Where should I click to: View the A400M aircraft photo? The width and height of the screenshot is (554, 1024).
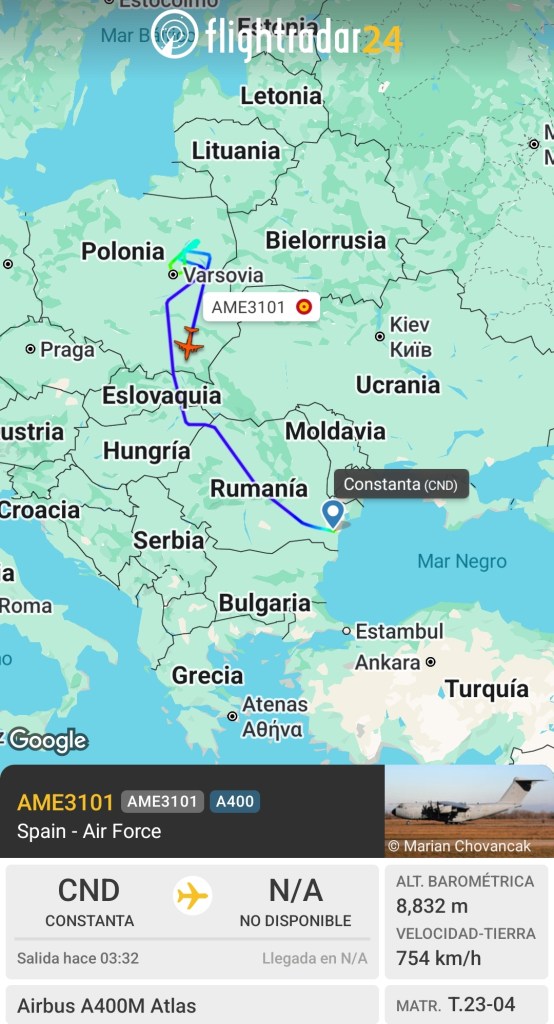click(469, 811)
